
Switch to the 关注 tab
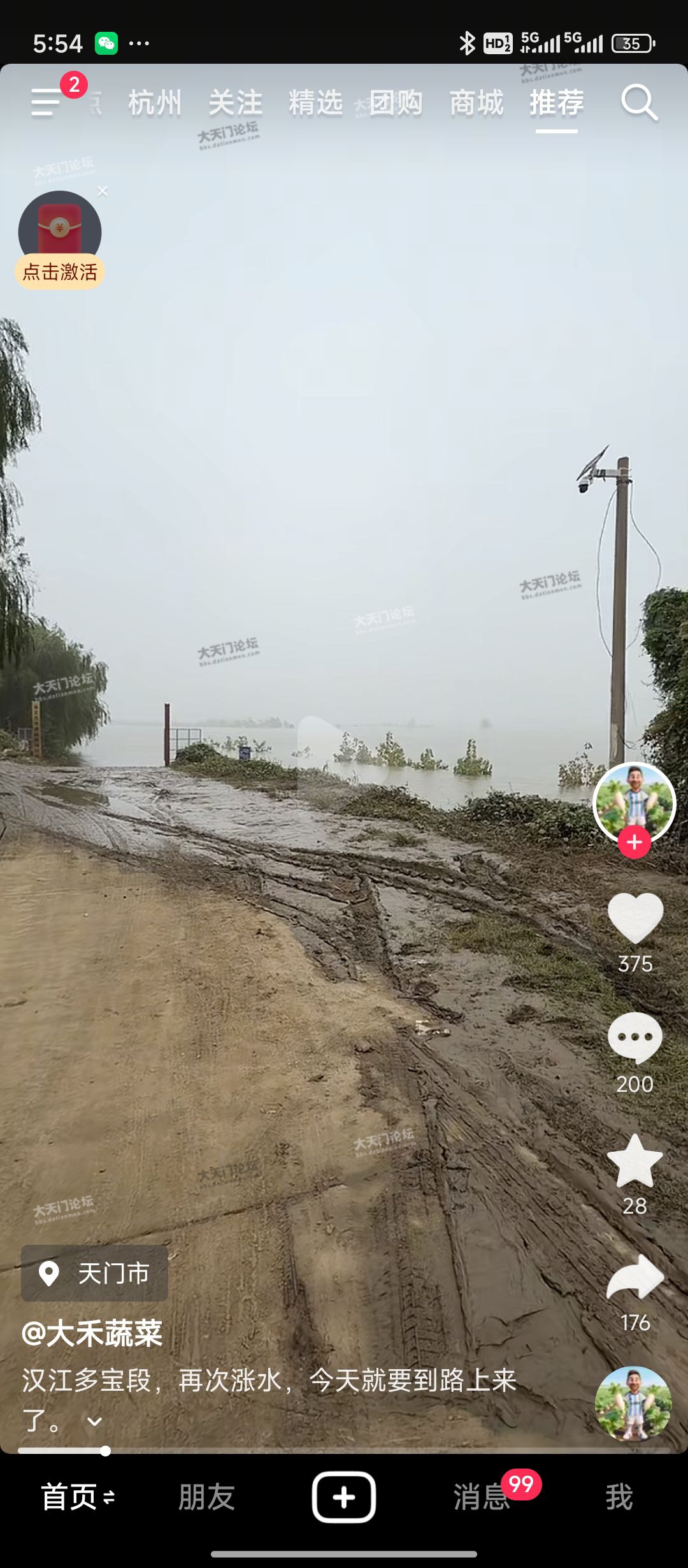[x=235, y=103]
